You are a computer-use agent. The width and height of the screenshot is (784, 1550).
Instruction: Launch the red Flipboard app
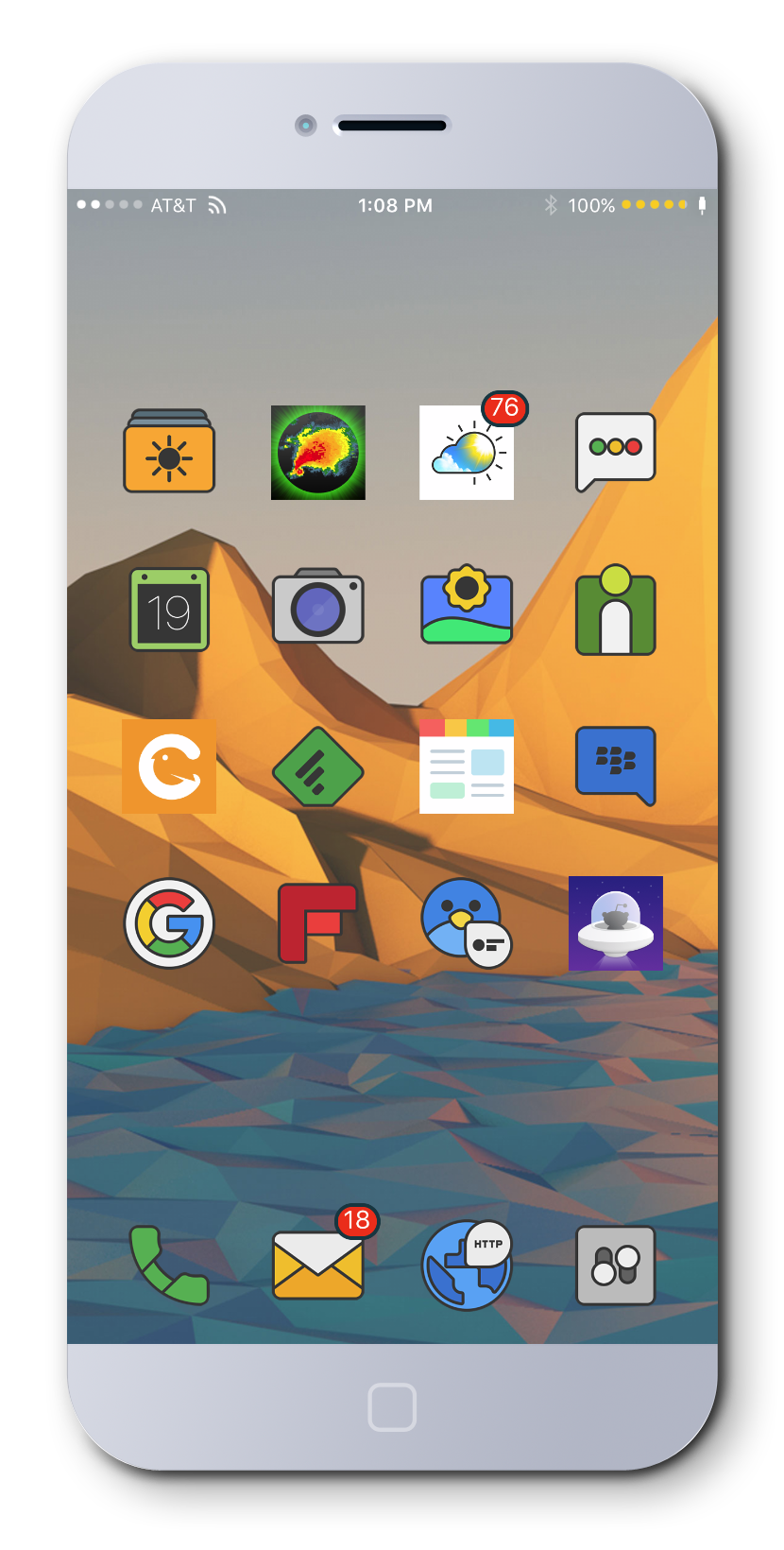coord(318,923)
